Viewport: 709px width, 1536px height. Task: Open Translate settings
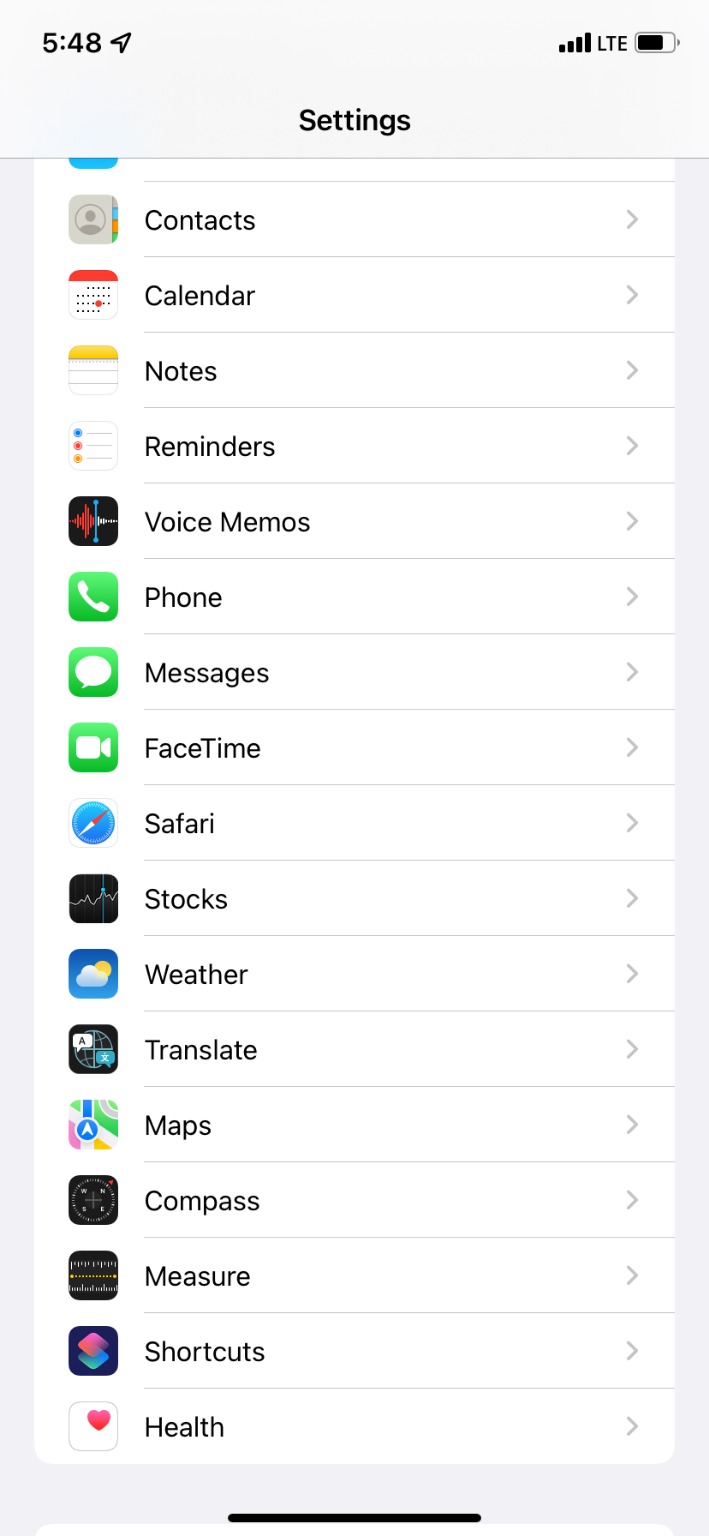pyautogui.click(x=354, y=1050)
